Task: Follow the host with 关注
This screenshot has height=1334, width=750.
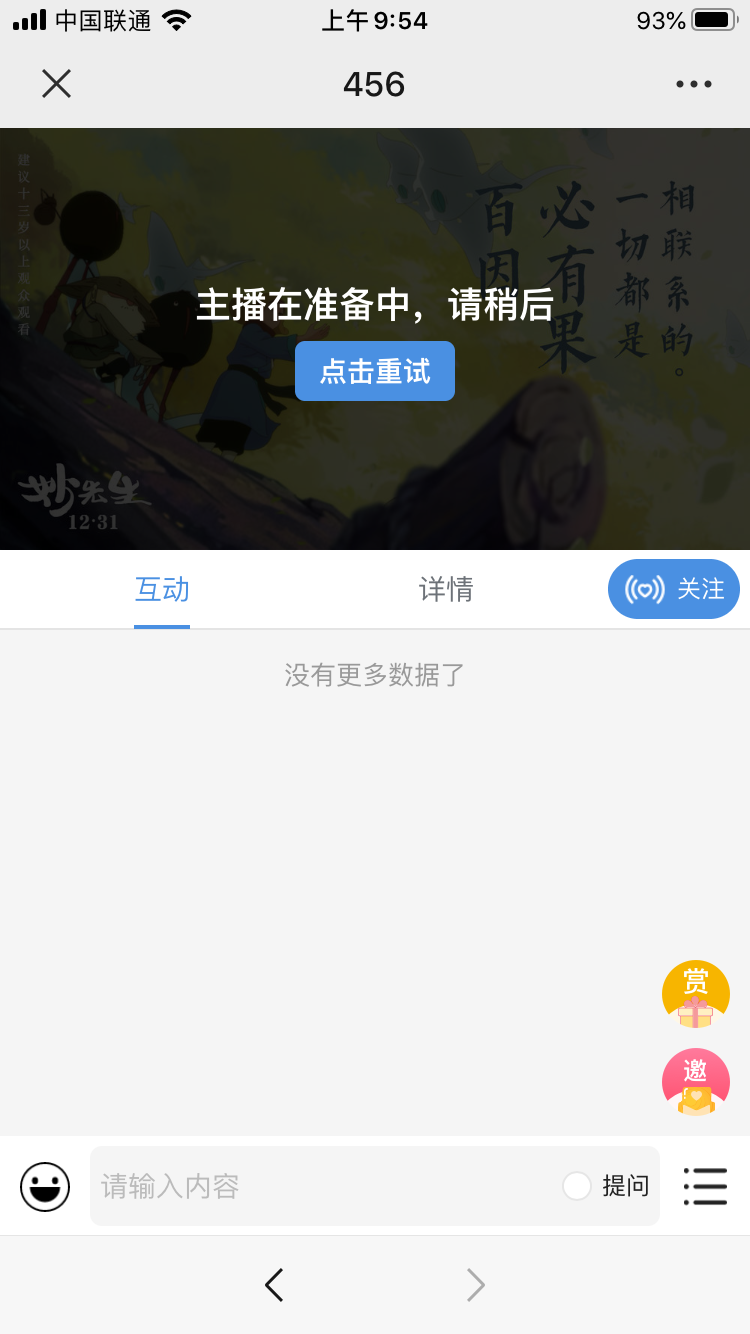Action: point(674,589)
